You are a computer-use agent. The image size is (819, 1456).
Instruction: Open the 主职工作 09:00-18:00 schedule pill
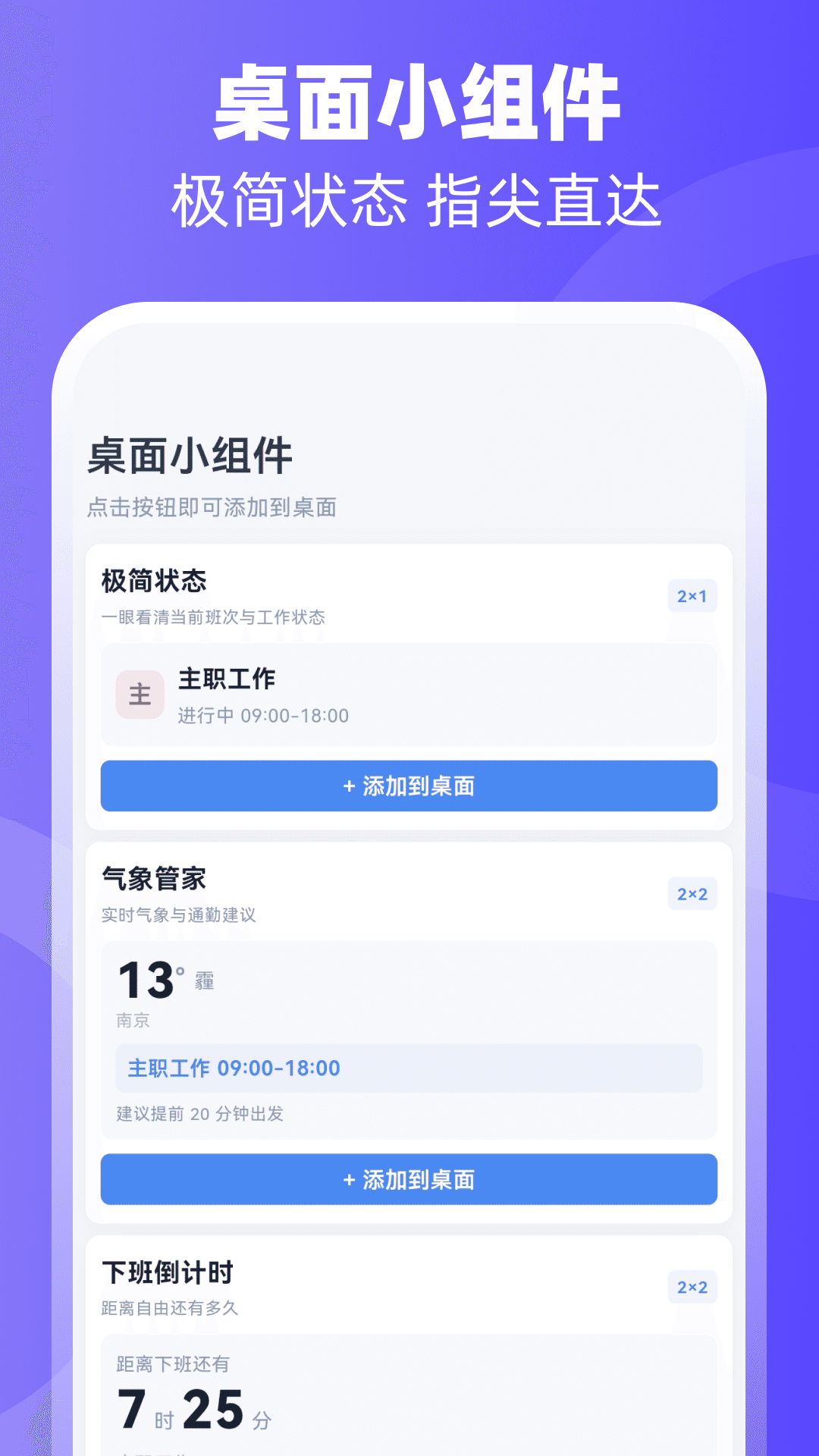[x=409, y=1068]
